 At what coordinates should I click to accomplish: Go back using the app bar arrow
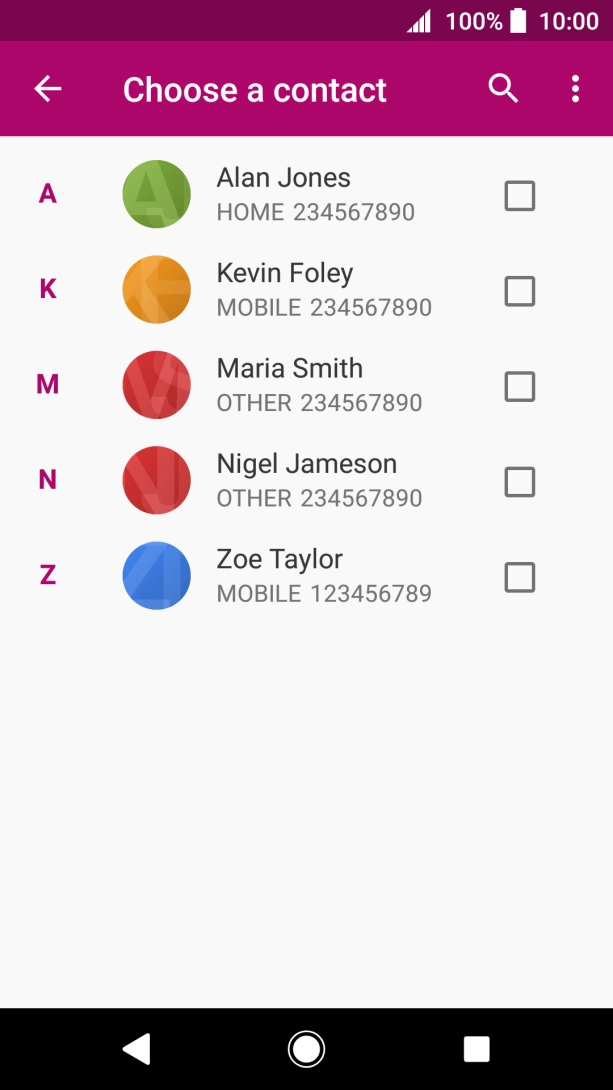tap(48, 89)
